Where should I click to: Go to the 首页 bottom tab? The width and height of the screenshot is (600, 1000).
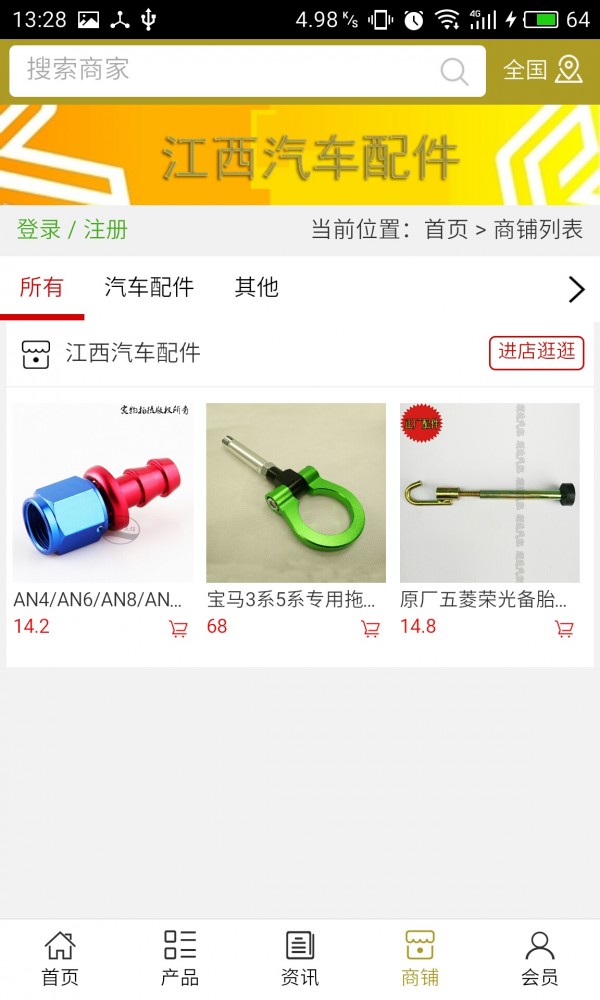point(60,958)
